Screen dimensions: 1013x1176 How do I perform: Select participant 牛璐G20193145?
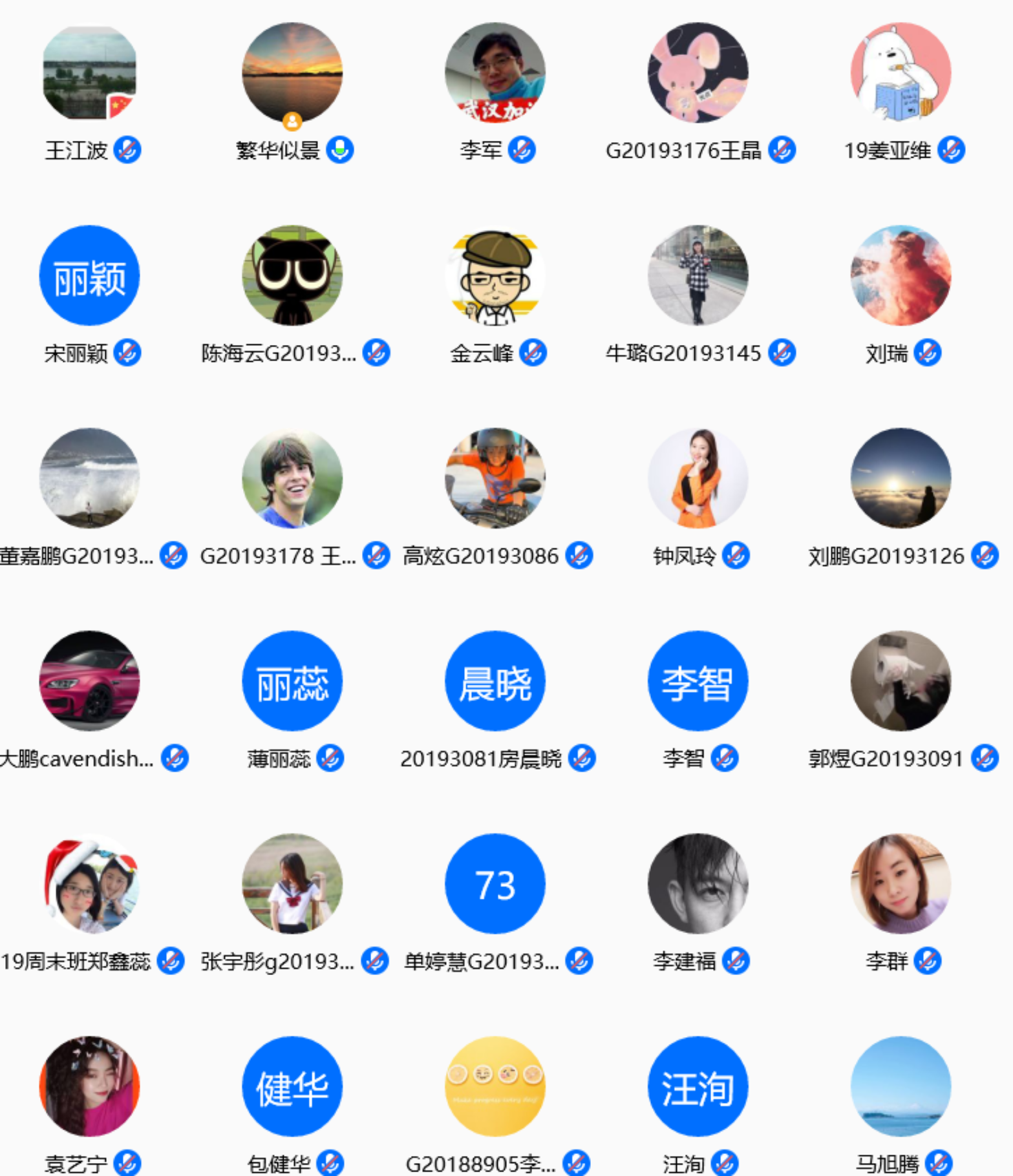[x=698, y=276]
